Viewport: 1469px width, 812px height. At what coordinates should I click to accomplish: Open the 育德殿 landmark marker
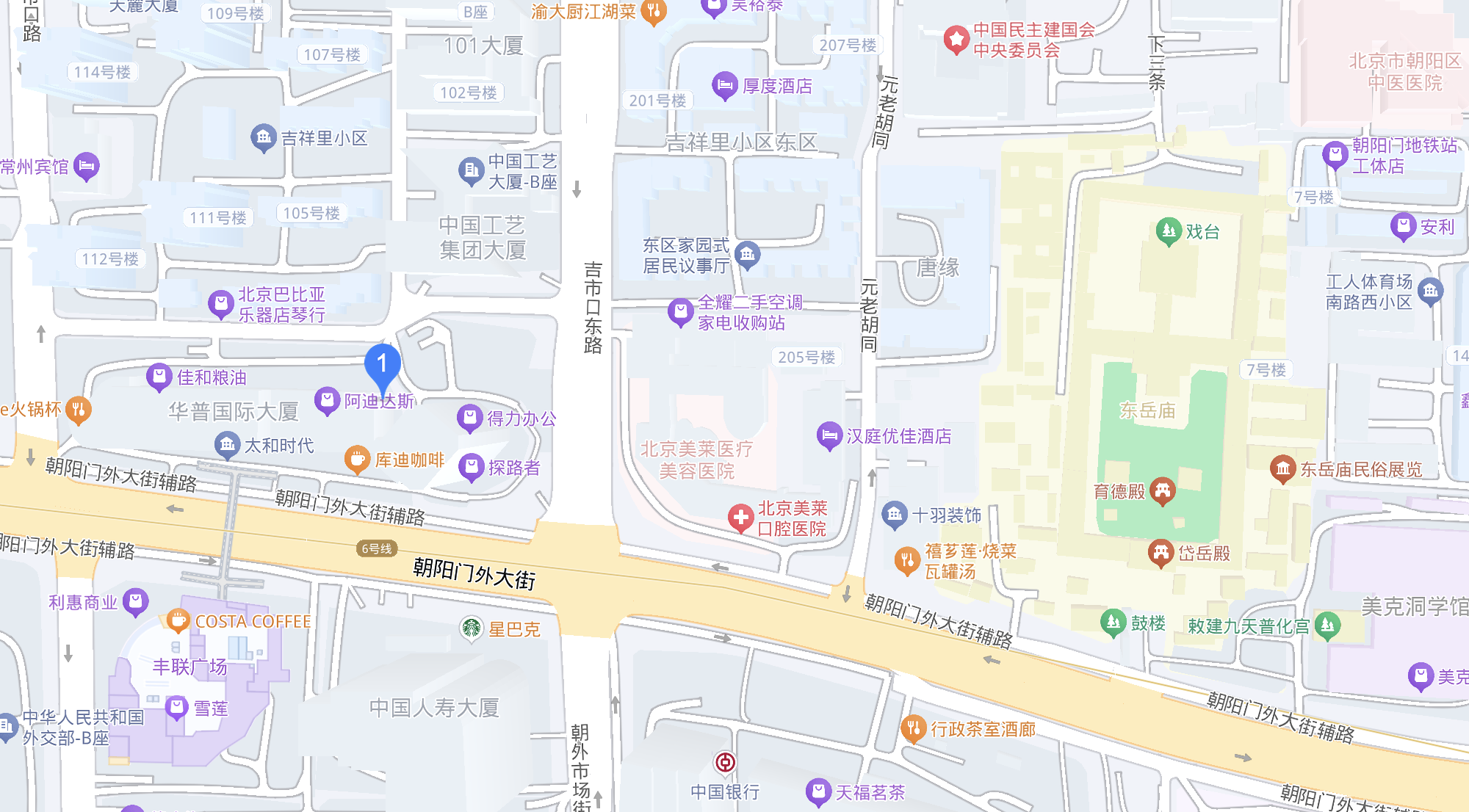click(1162, 490)
